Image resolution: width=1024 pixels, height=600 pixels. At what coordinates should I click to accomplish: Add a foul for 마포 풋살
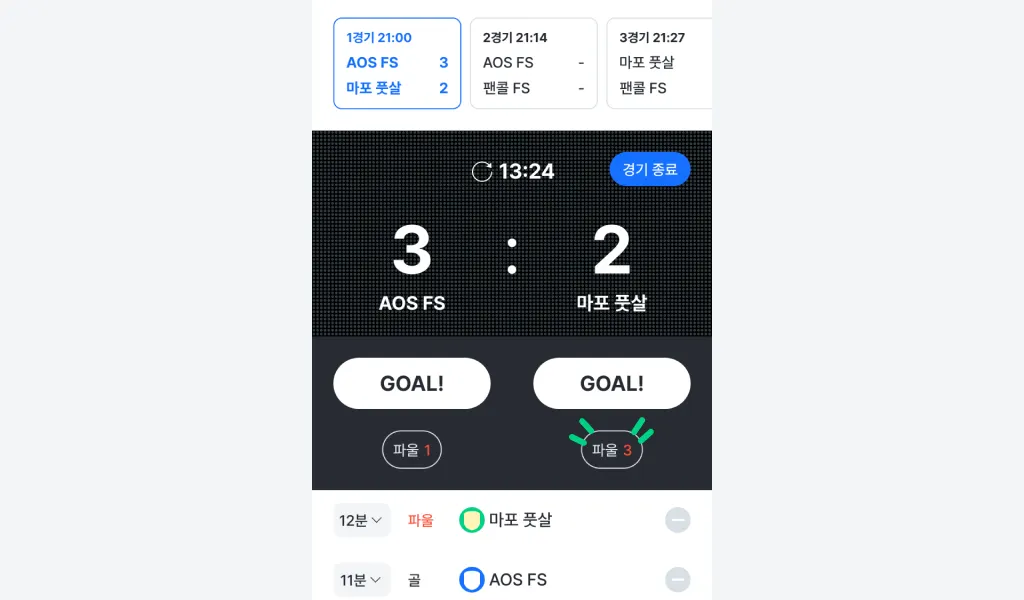click(x=612, y=450)
